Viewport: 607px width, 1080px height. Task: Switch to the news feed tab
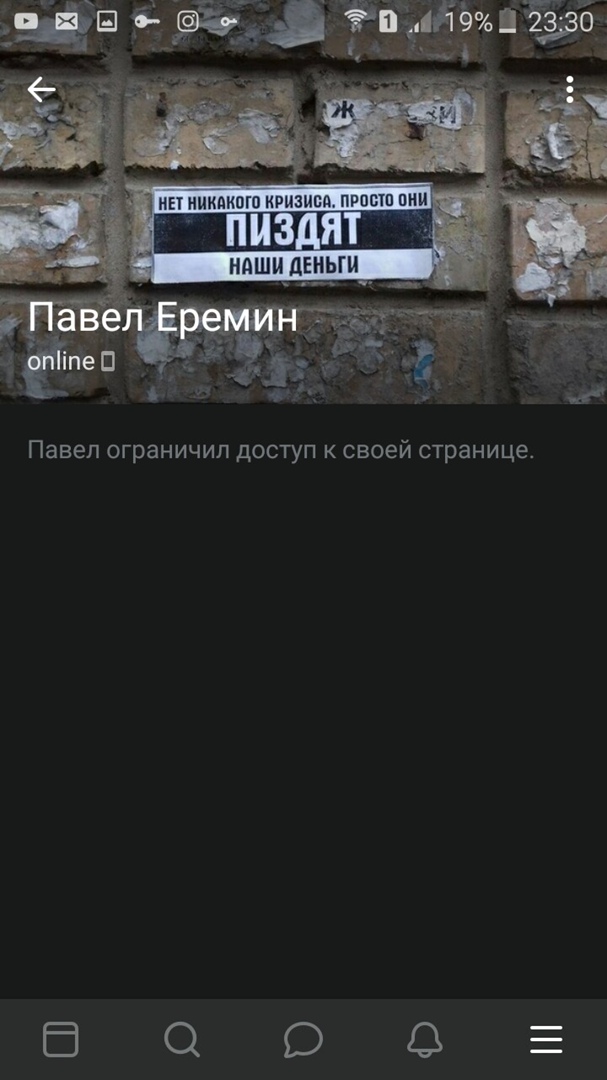pyautogui.click(x=61, y=1040)
